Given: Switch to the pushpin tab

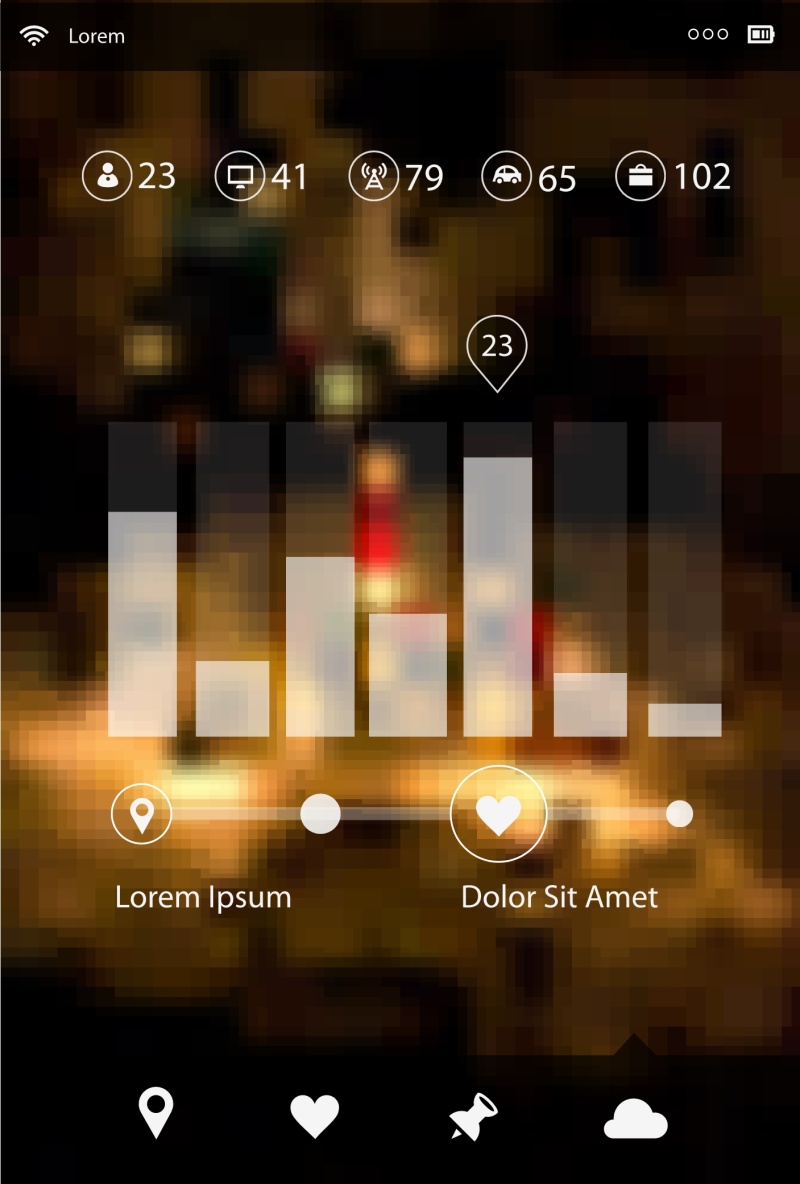Looking at the screenshot, I should tap(473, 1116).
